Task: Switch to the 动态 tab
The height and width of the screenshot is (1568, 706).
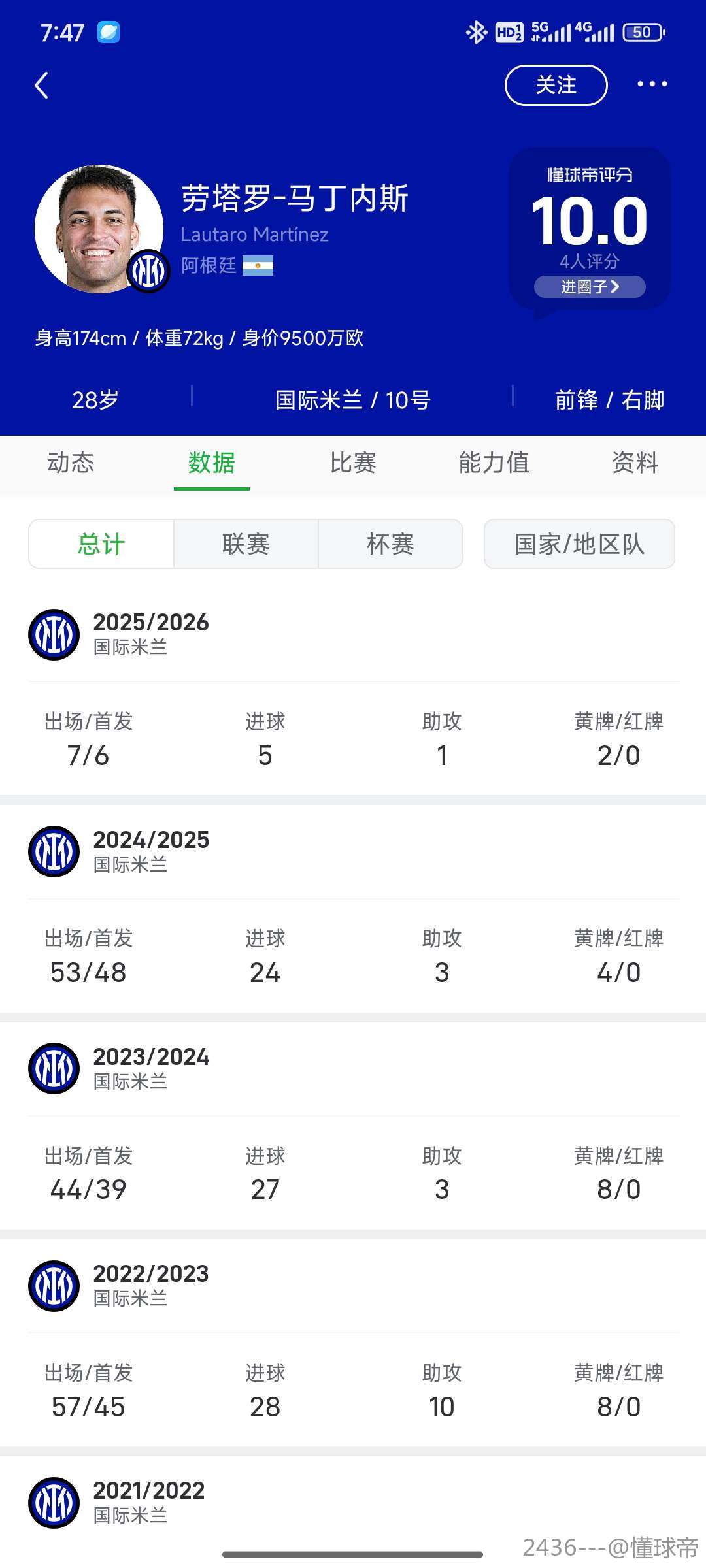Action: [x=71, y=463]
